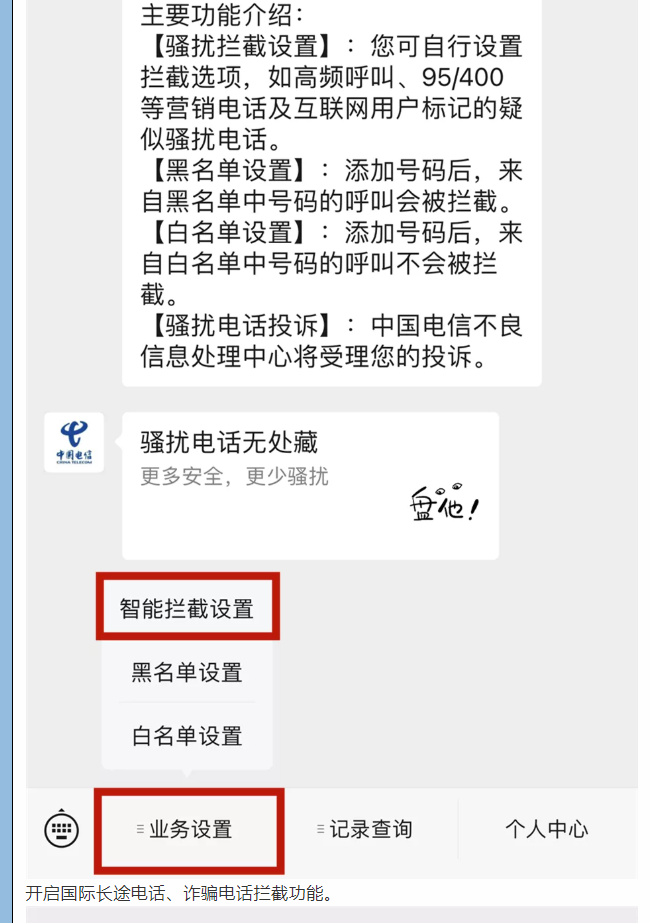The width and height of the screenshot is (650, 923).
Task: Open 个人中心
Action: (x=546, y=829)
